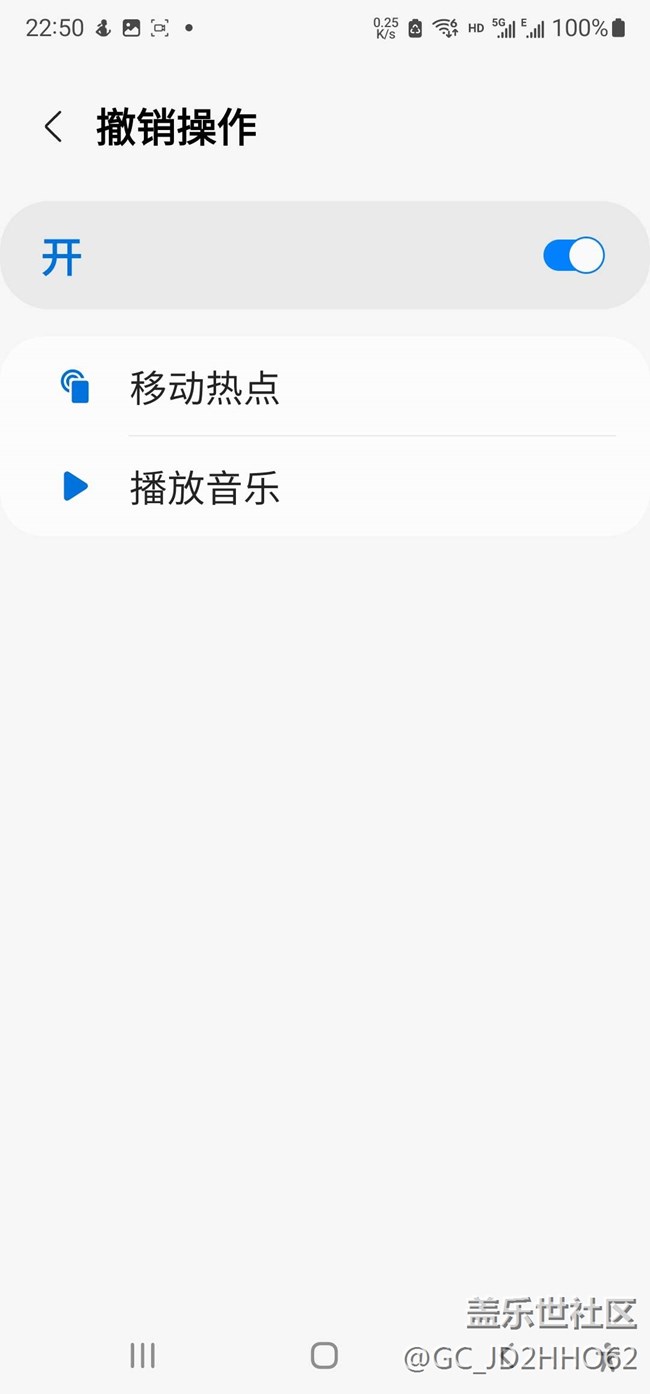Go back from 撤销操作 screen
Viewport: 650px width, 1394px height.
point(53,128)
